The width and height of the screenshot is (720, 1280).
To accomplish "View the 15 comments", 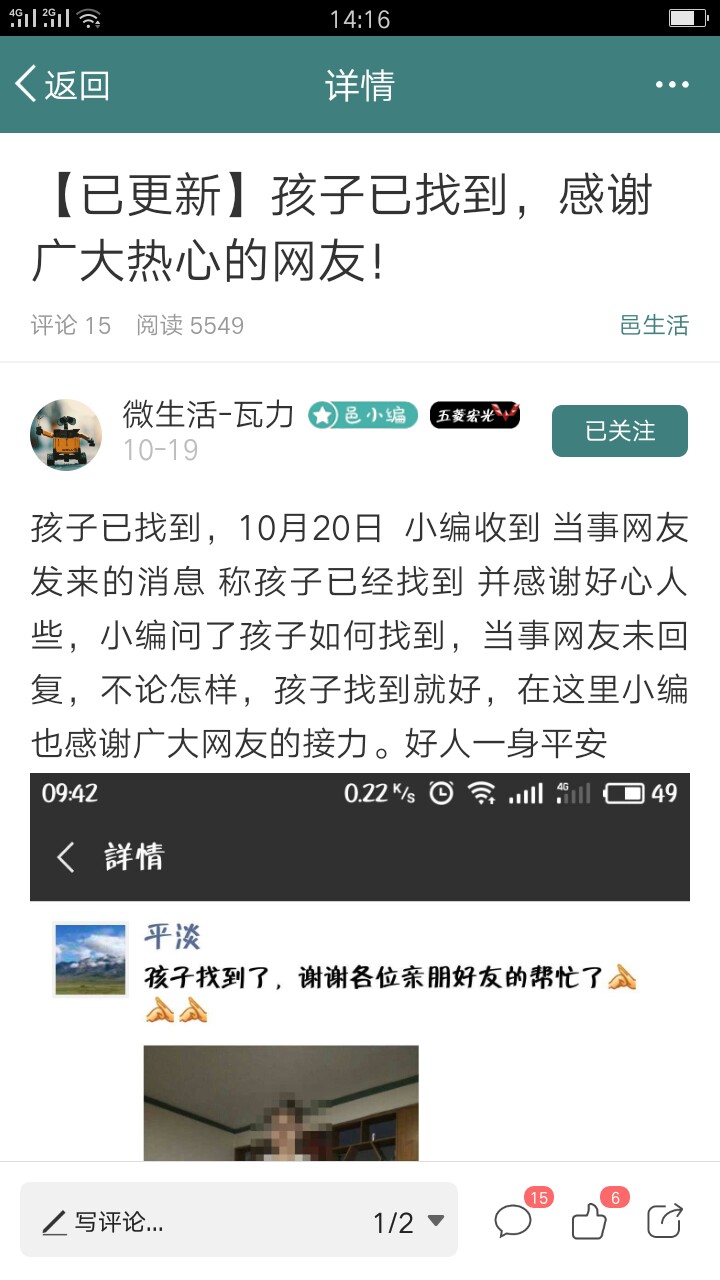I will 514,1221.
